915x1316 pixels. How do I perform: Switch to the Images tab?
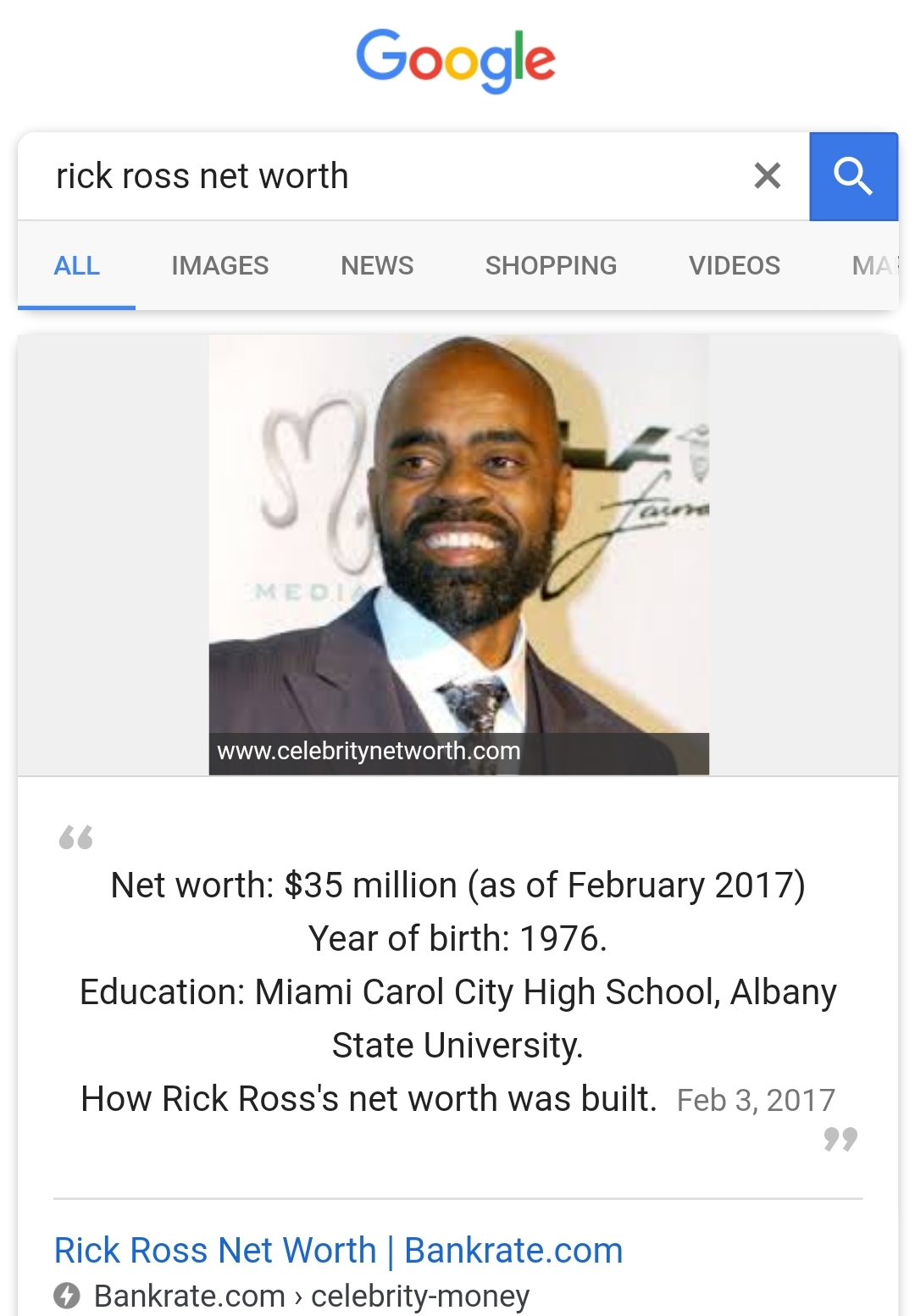click(219, 266)
